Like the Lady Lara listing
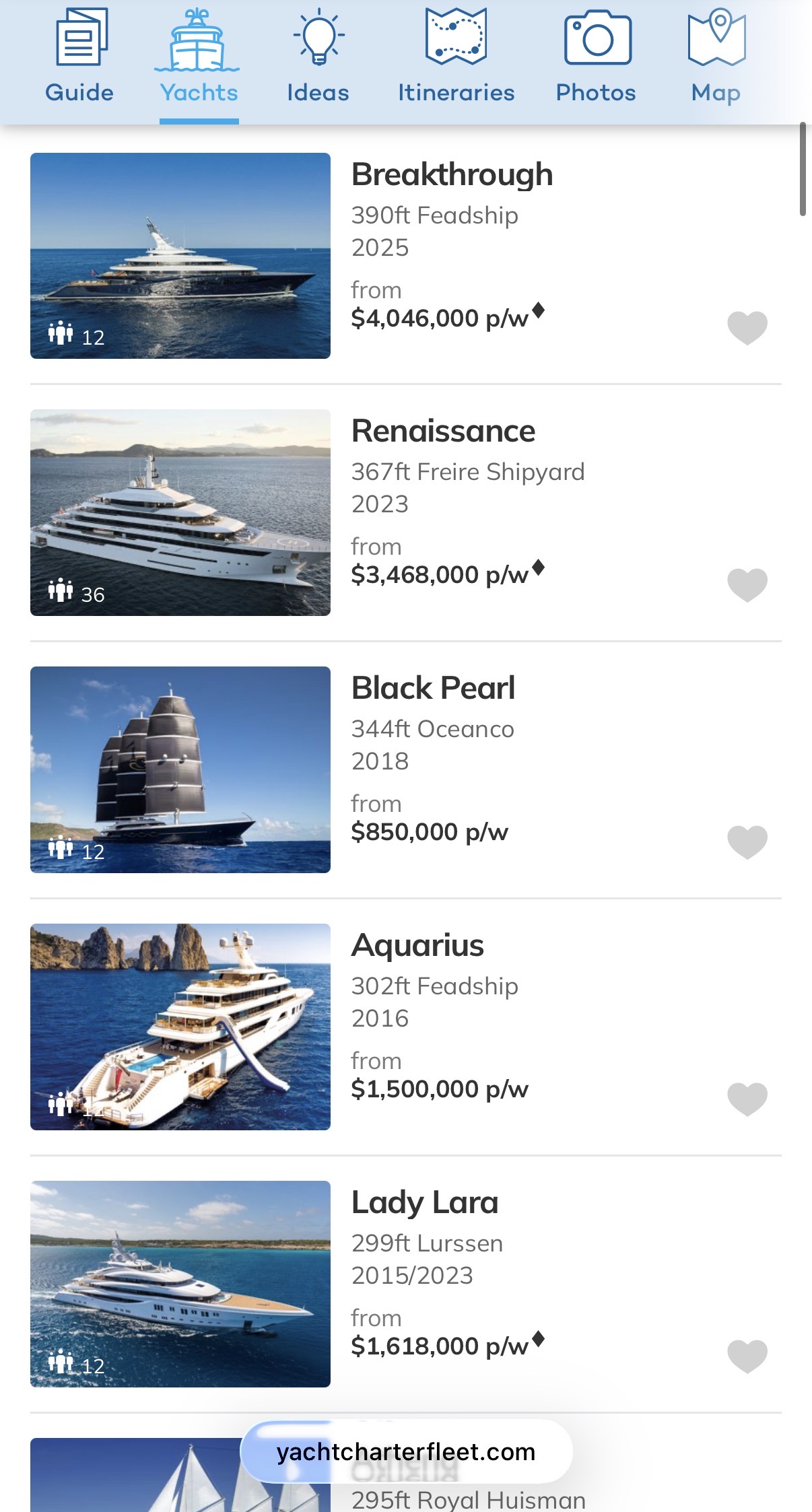The height and width of the screenshot is (1512, 812). click(x=747, y=1356)
